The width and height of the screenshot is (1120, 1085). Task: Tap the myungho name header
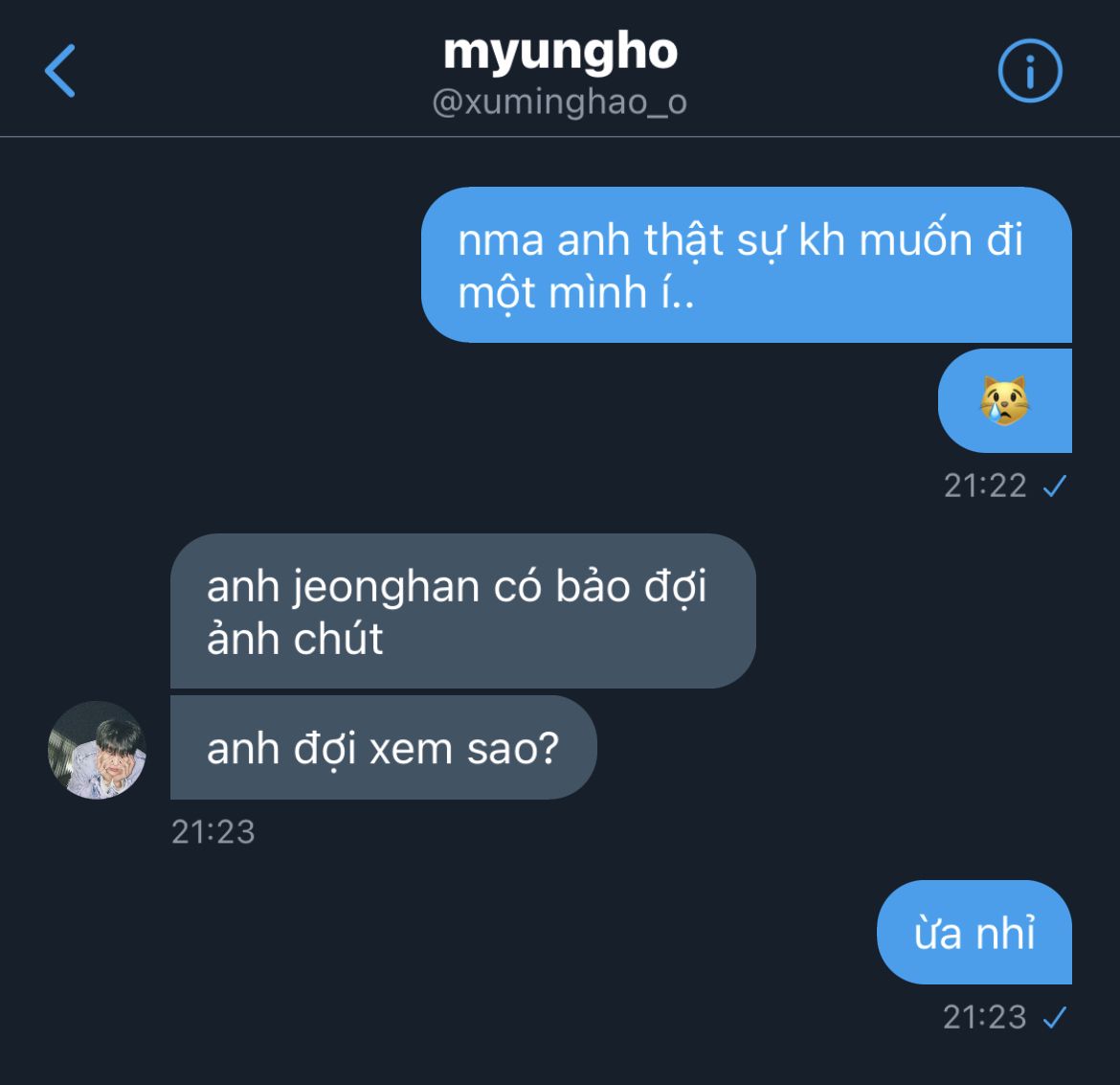[560, 53]
